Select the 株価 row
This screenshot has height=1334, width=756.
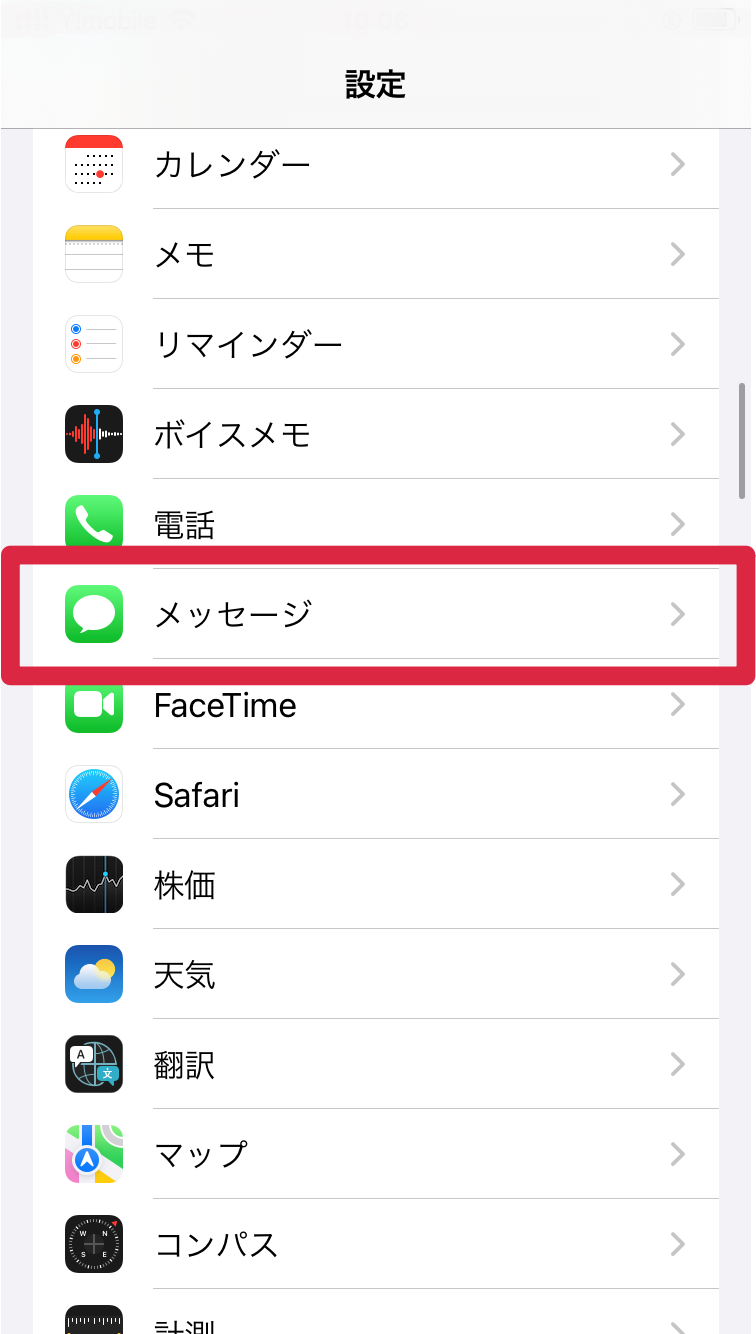click(376, 884)
